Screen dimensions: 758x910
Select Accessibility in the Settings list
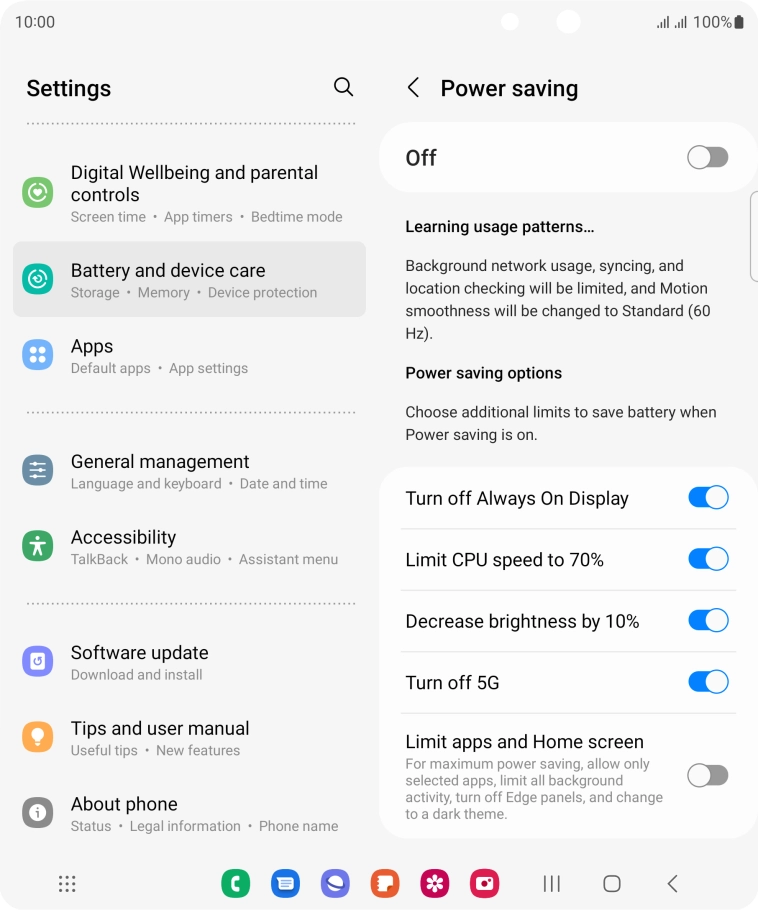click(190, 546)
